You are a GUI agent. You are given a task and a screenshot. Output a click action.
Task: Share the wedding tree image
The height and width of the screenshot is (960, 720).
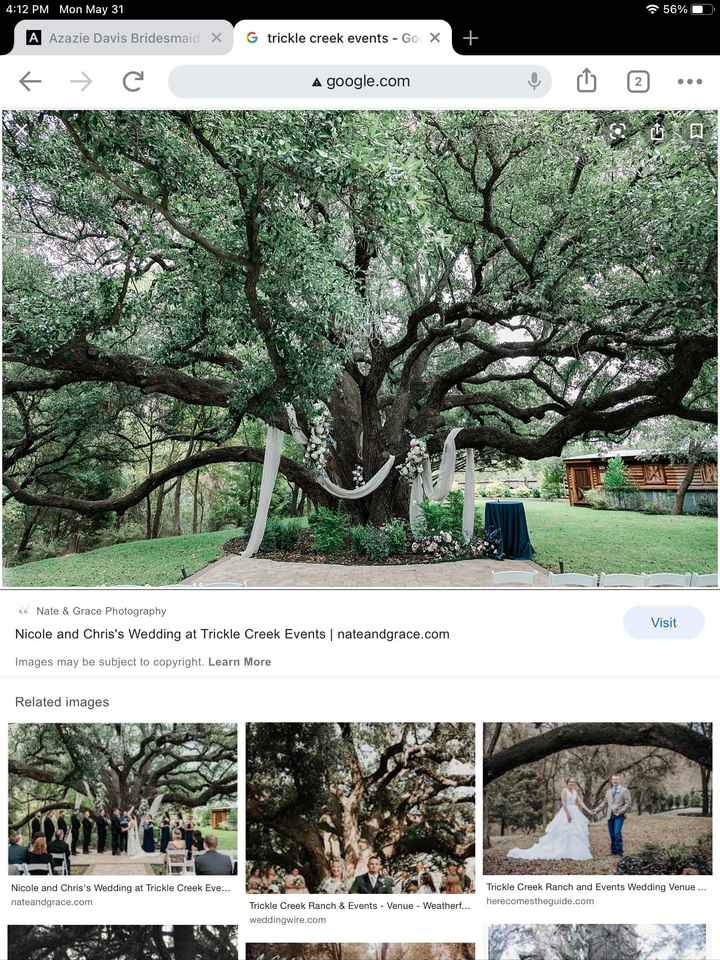coord(657,131)
